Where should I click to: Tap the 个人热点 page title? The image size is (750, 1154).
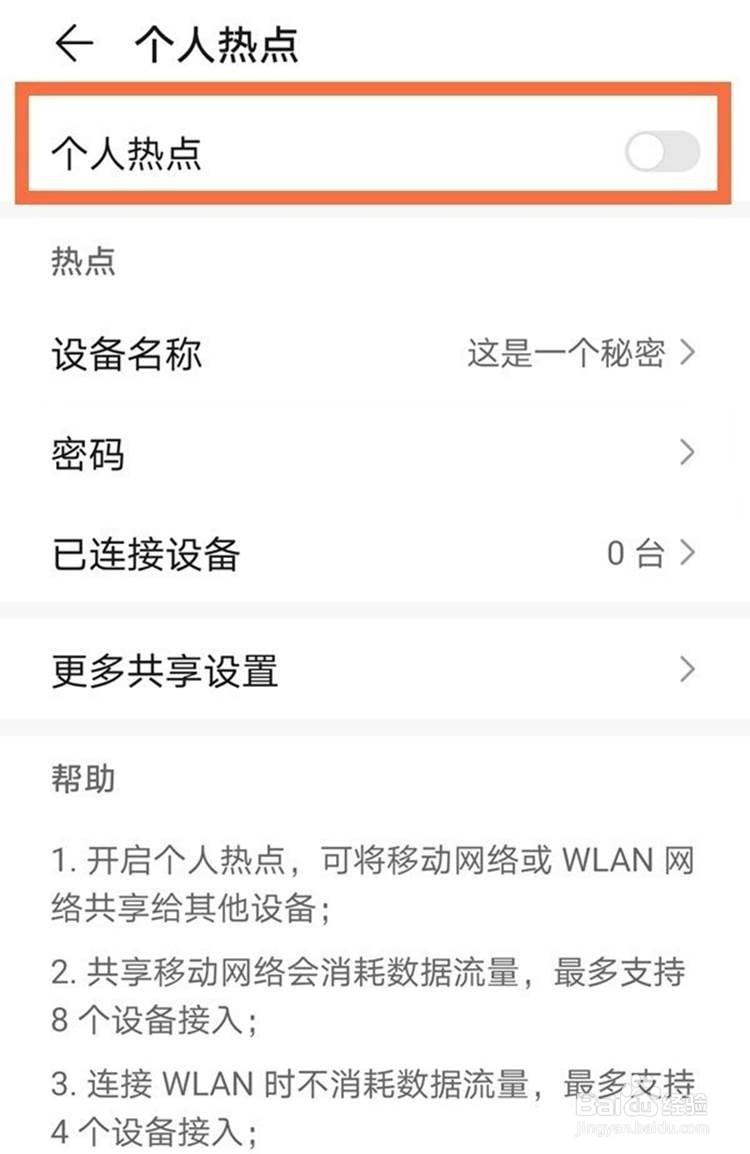[x=213, y=44]
